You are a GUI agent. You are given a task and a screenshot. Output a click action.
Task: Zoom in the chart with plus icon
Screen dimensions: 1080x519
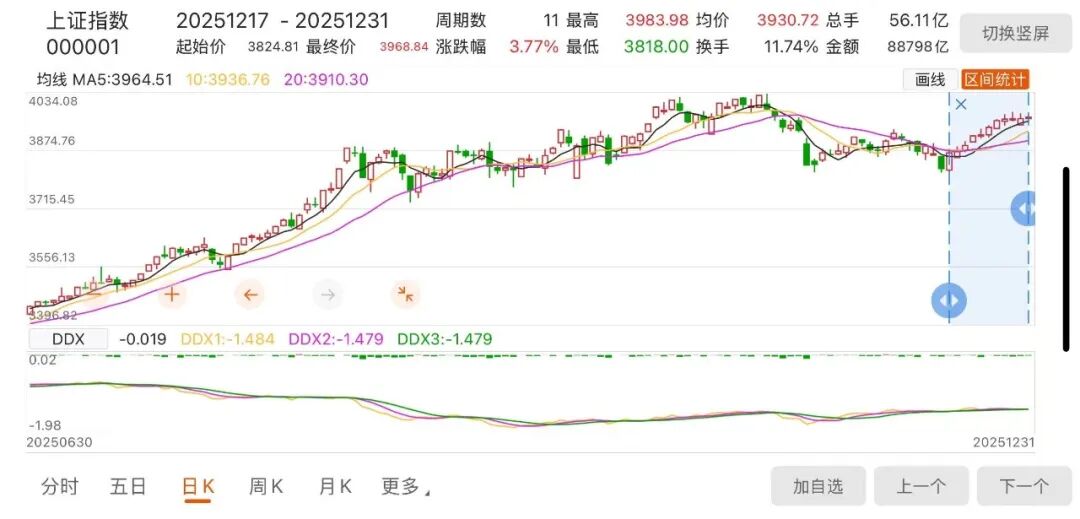coord(172,294)
